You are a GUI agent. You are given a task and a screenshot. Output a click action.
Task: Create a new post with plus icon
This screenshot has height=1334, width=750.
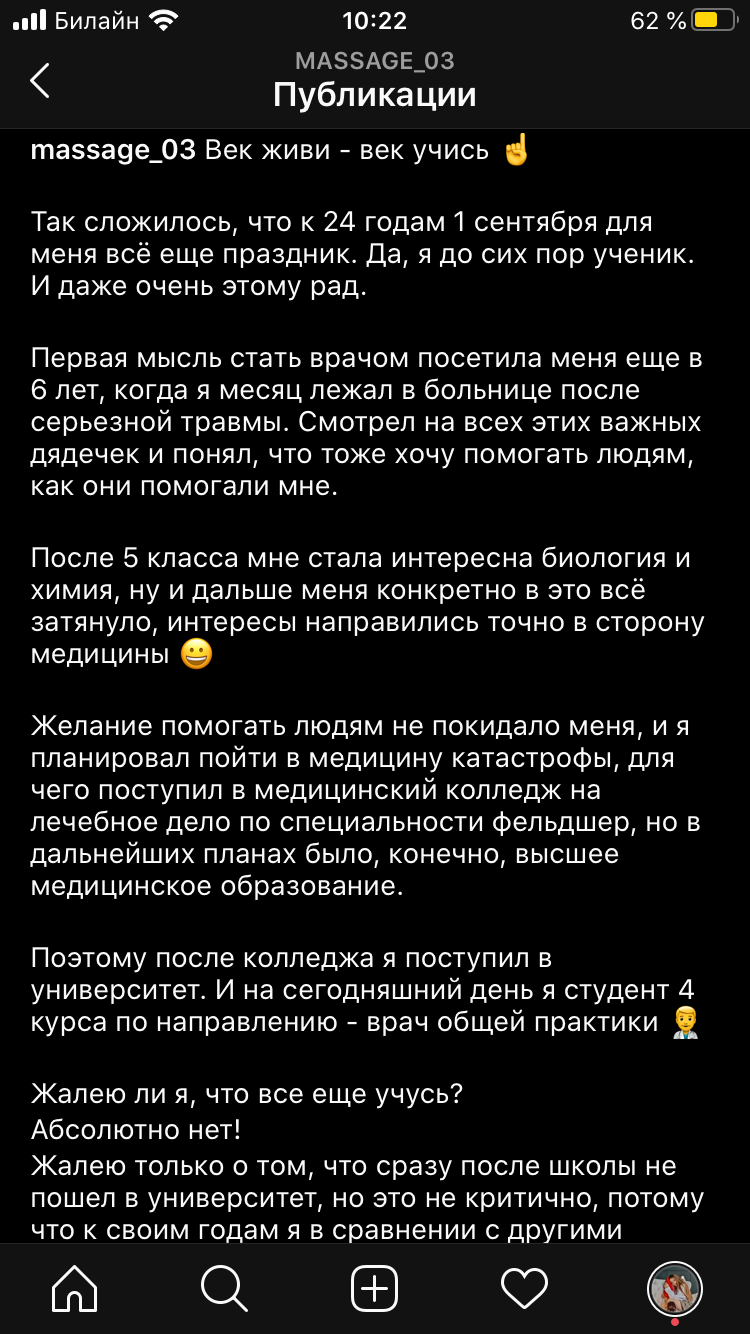click(375, 1288)
